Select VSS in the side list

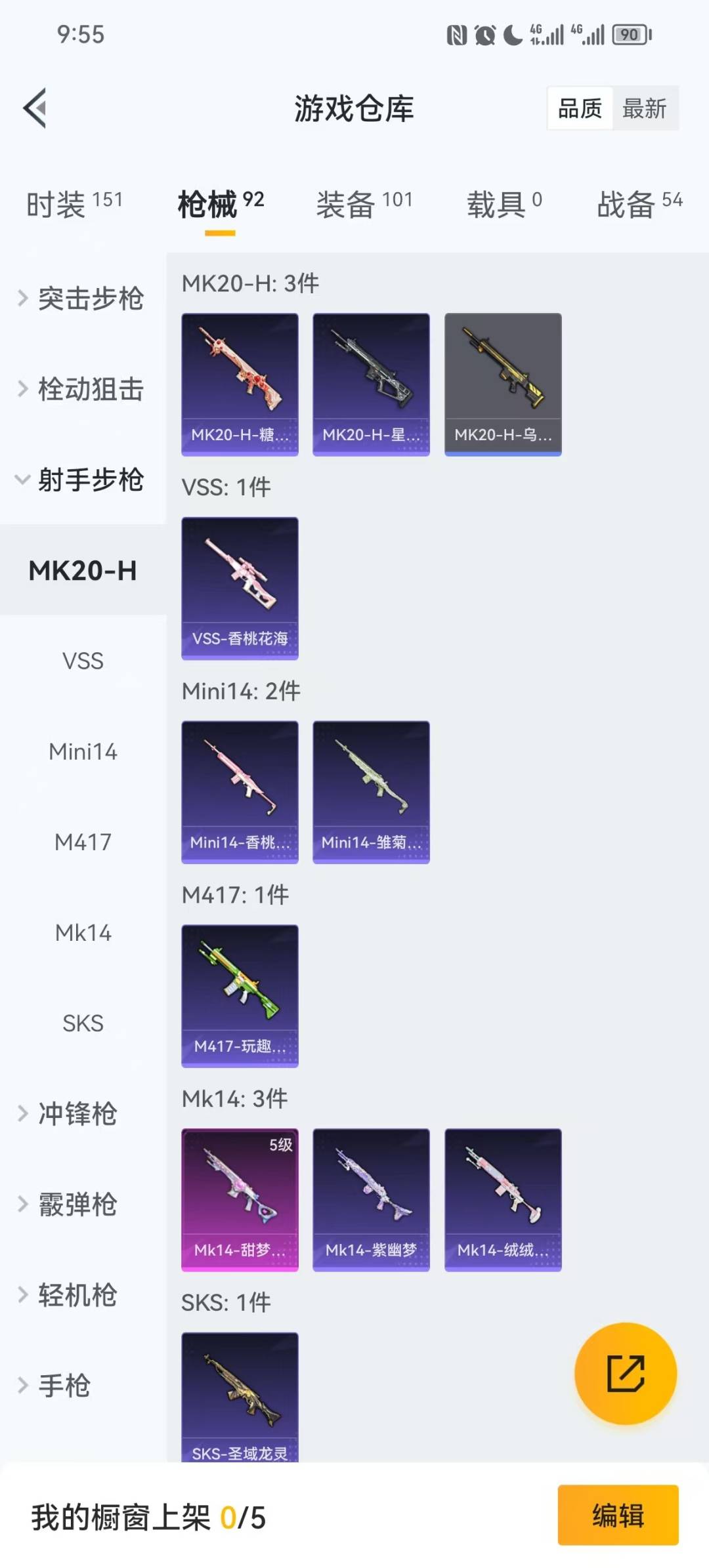83,661
